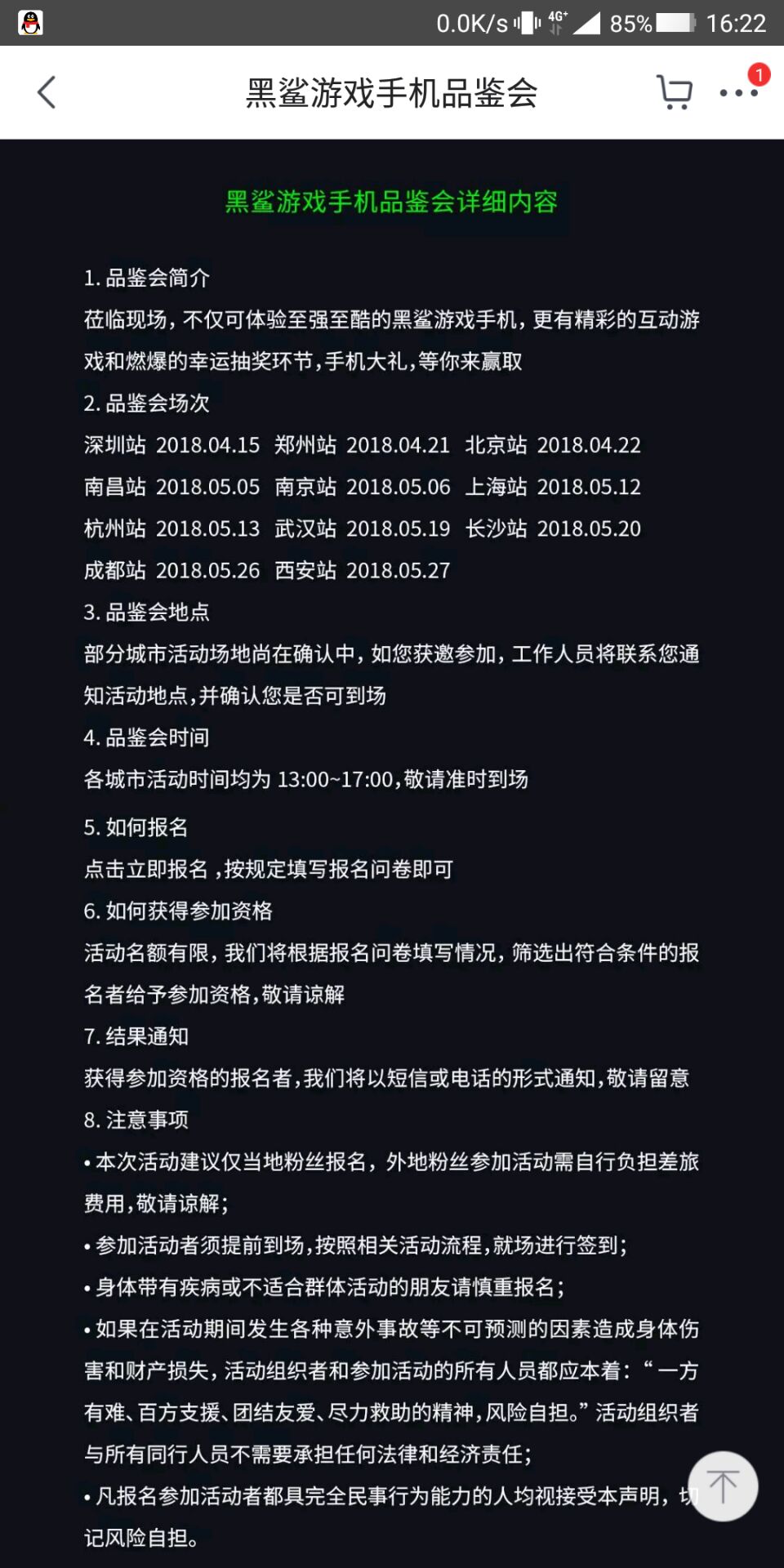Go back using the arrow
The height and width of the screenshot is (1568, 784).
47,92
